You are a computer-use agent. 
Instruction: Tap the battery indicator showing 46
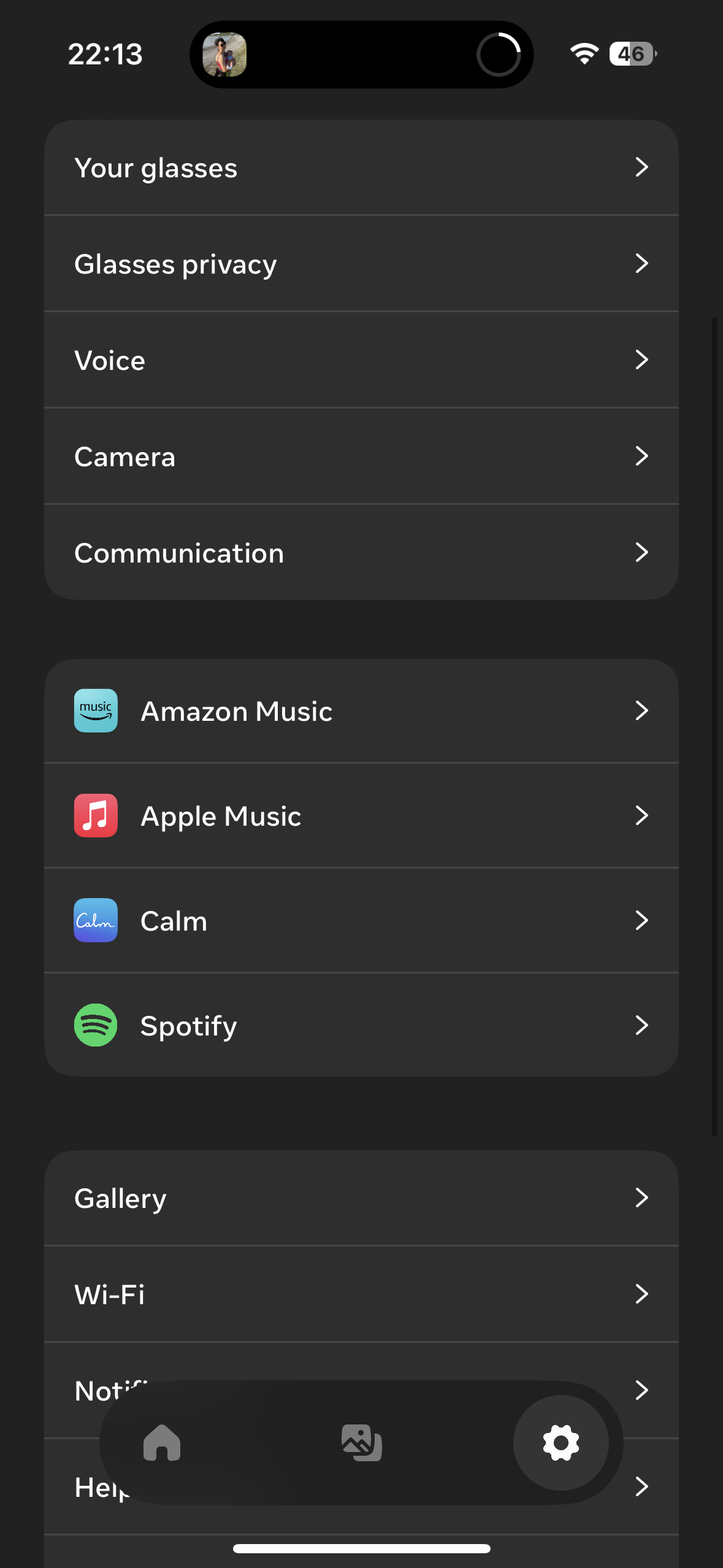[x=632, y=55]
